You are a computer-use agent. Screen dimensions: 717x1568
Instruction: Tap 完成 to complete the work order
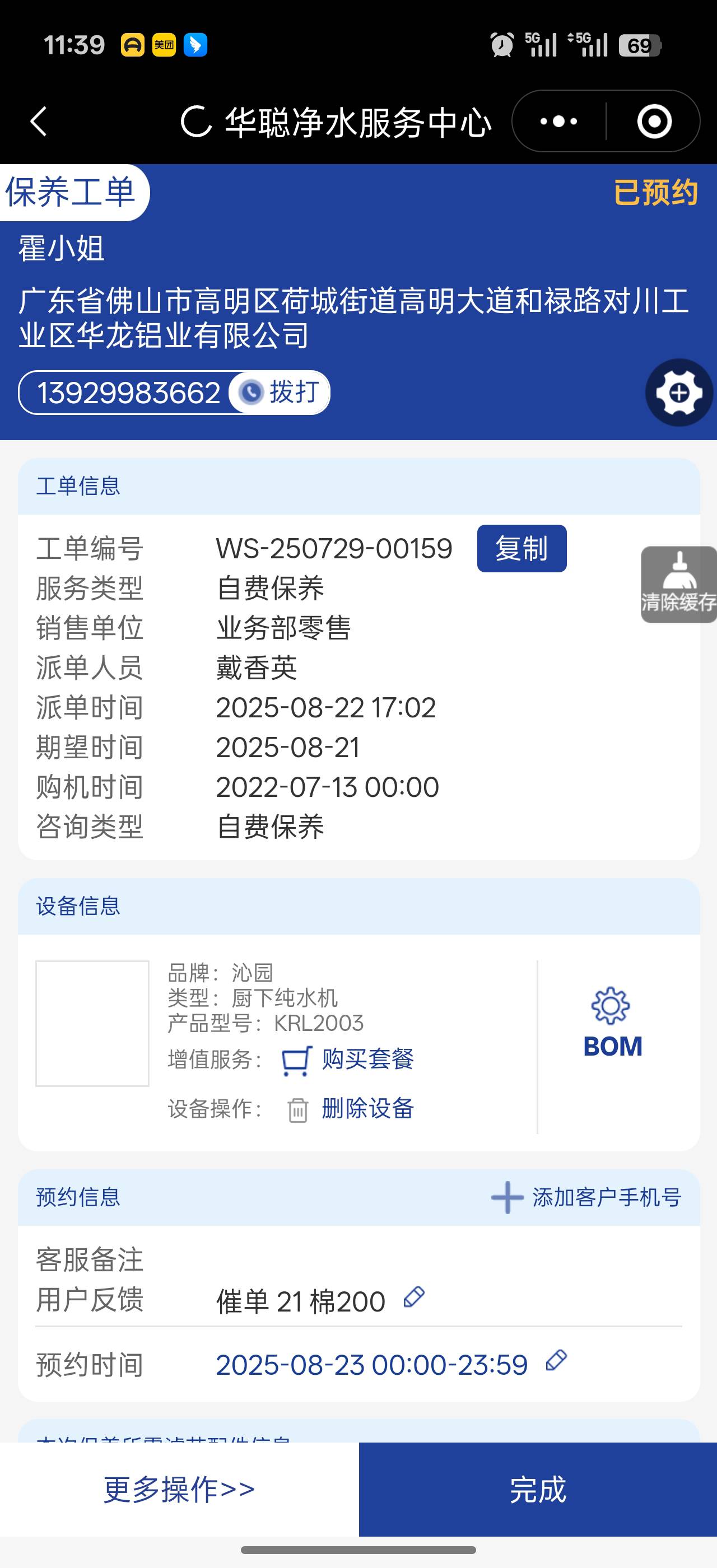pos(537,1490)
